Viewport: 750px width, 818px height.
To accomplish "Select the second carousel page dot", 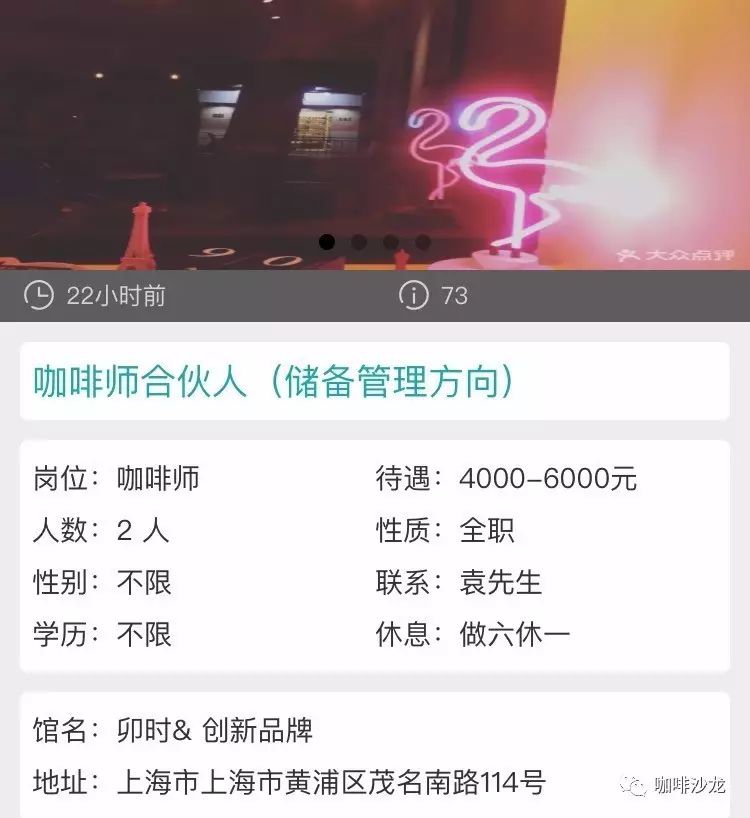I will pyautogui.click(x=359, y=242).
